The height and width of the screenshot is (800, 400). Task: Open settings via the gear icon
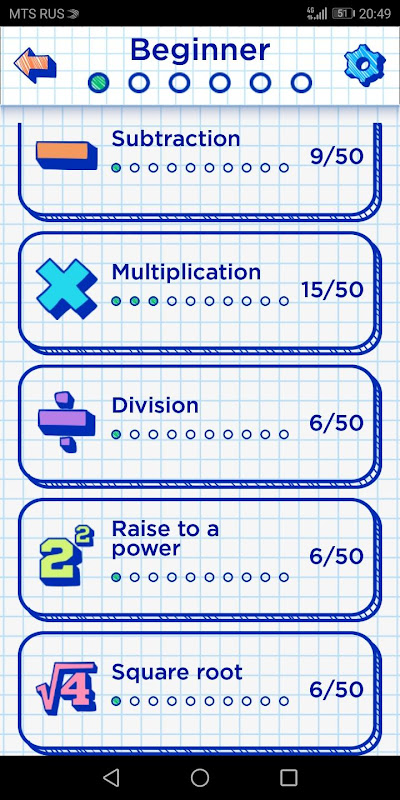click(x=364, y=65)
